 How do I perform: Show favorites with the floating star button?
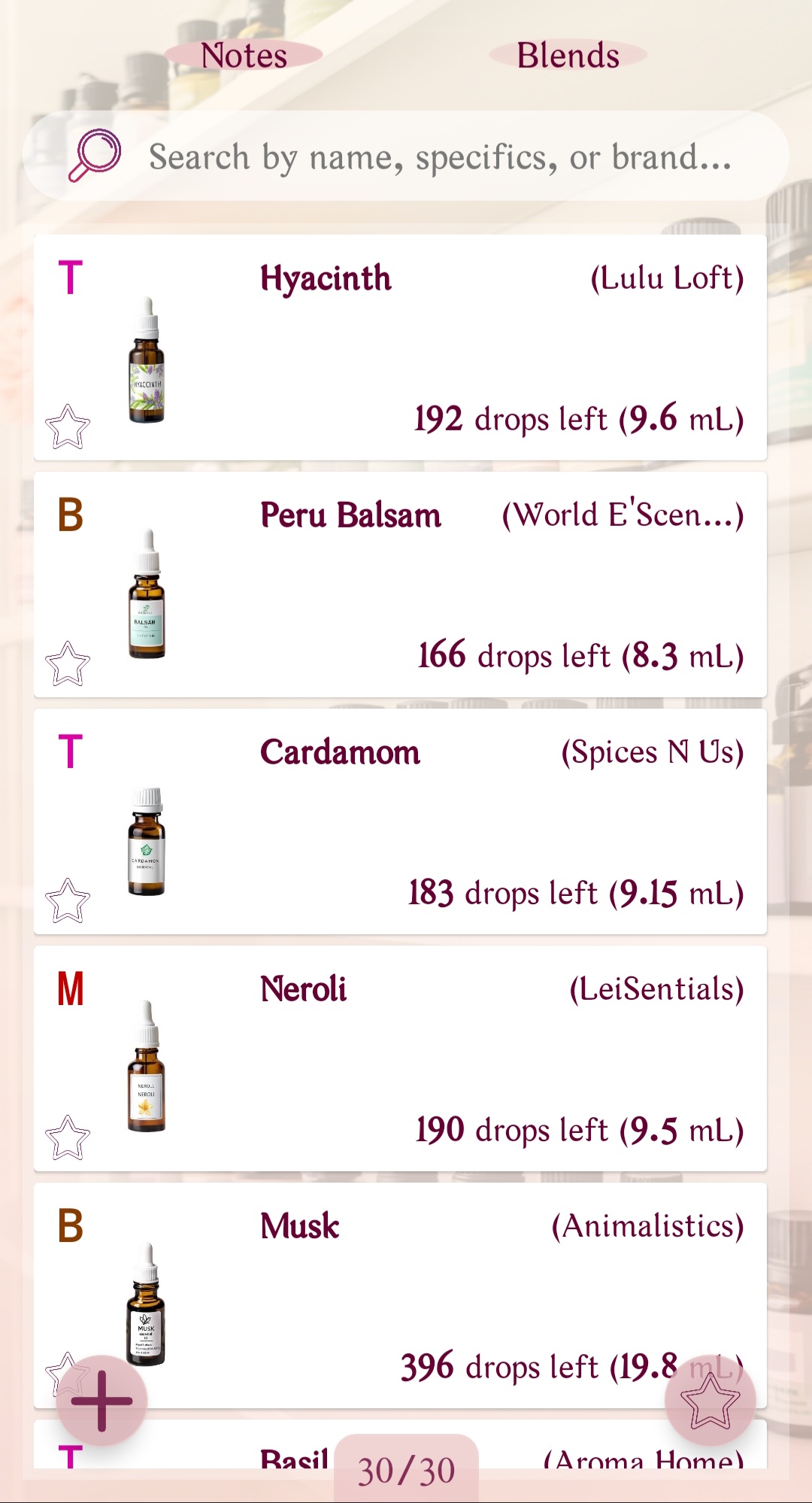(x=710, y=1401)
